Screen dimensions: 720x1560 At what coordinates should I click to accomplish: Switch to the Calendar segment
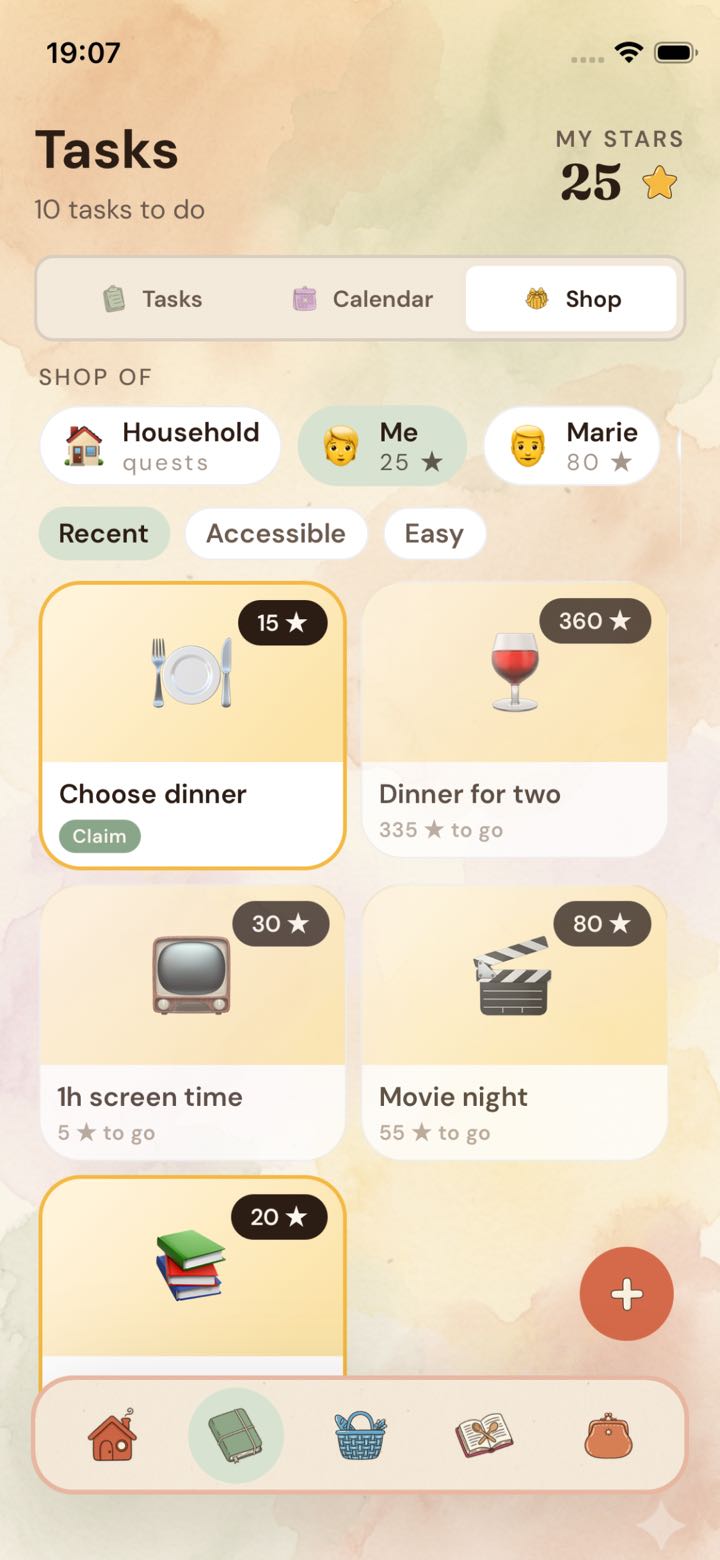(x=362, y=299)
